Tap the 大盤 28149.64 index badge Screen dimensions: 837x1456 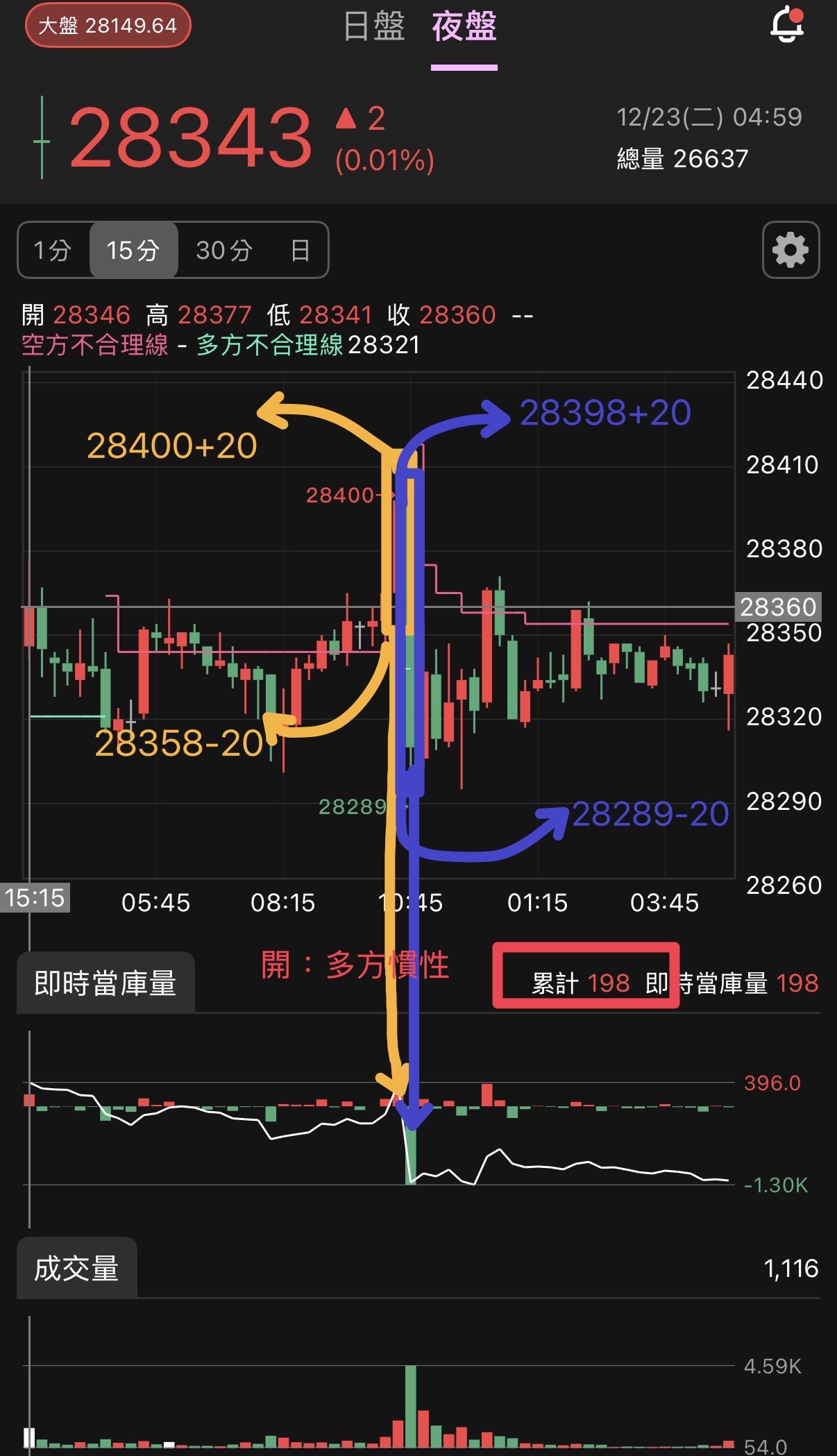pyautogui.click(x=108, y=26)
